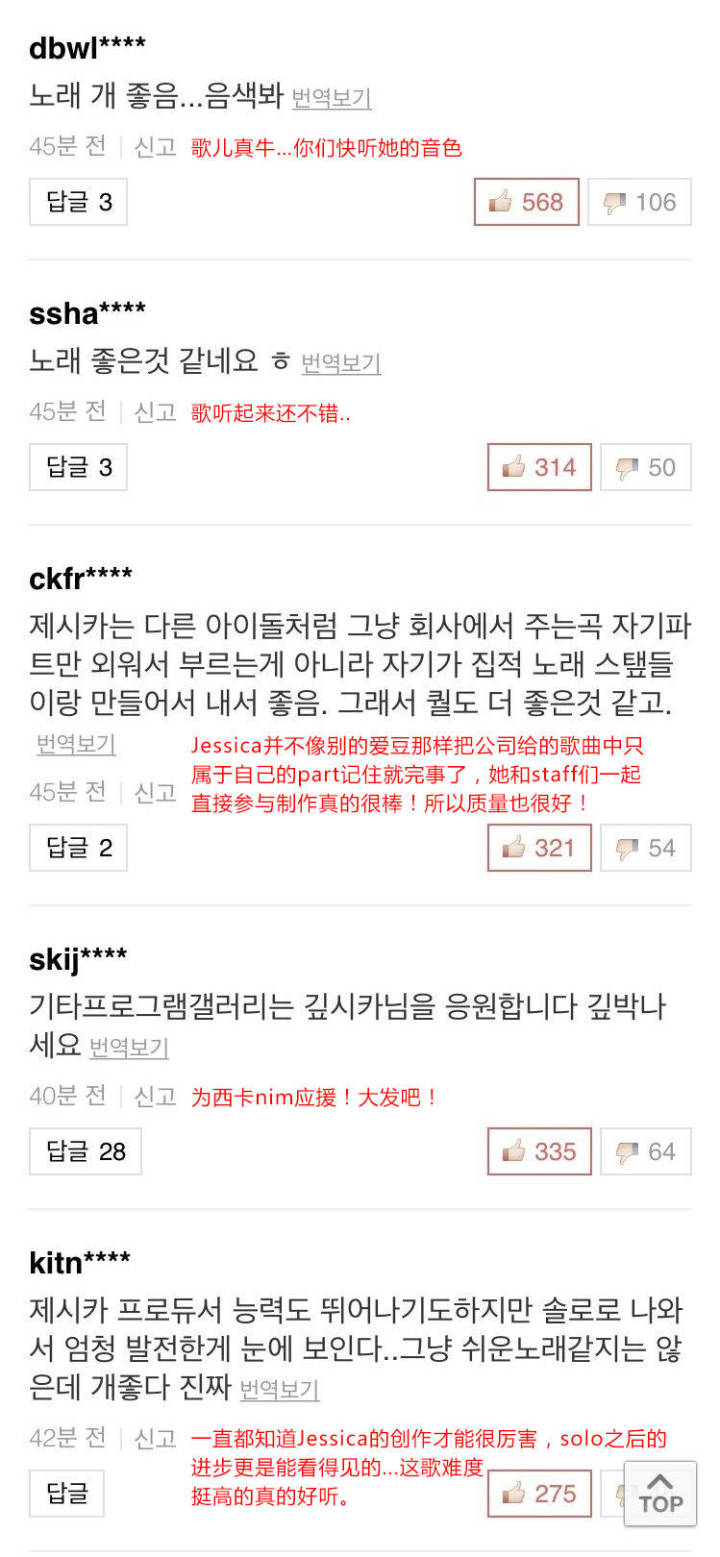
Task: Jump to top with TOP button
Action: (660, 1493)
